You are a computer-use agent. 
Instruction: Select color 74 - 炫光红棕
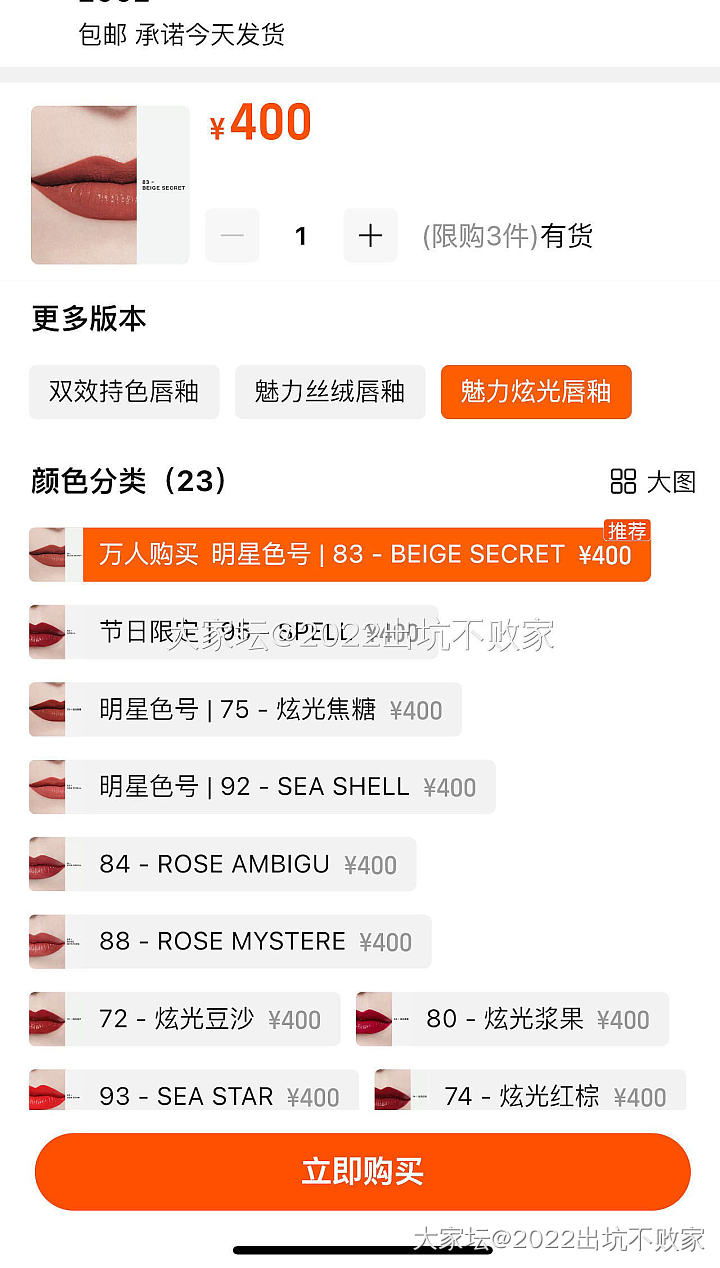click(530, 1094)
